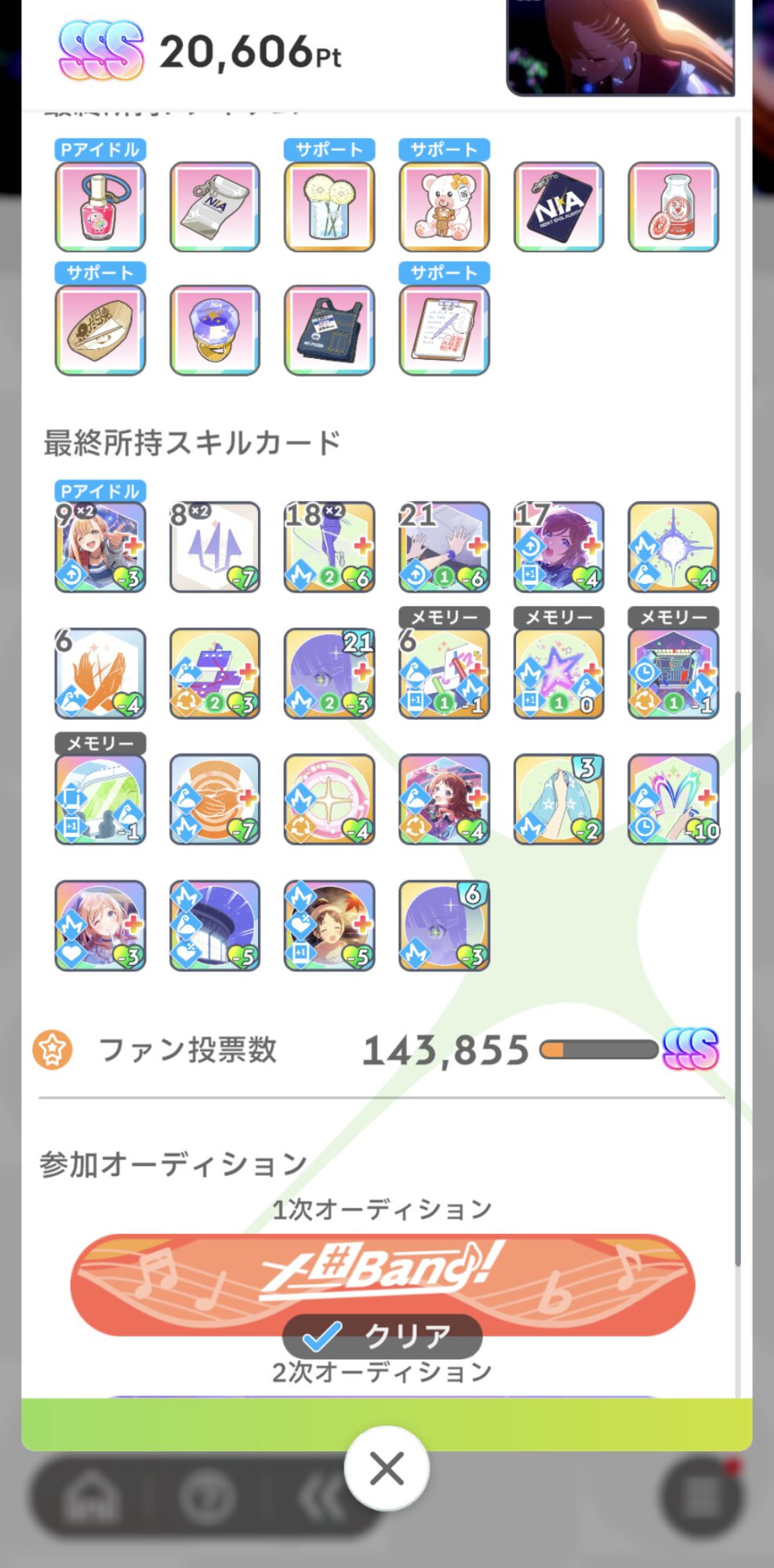This screenshot has width=774, height=1568.
Task: Open the crossed orange hands skill card
Action: click(100, 673)
